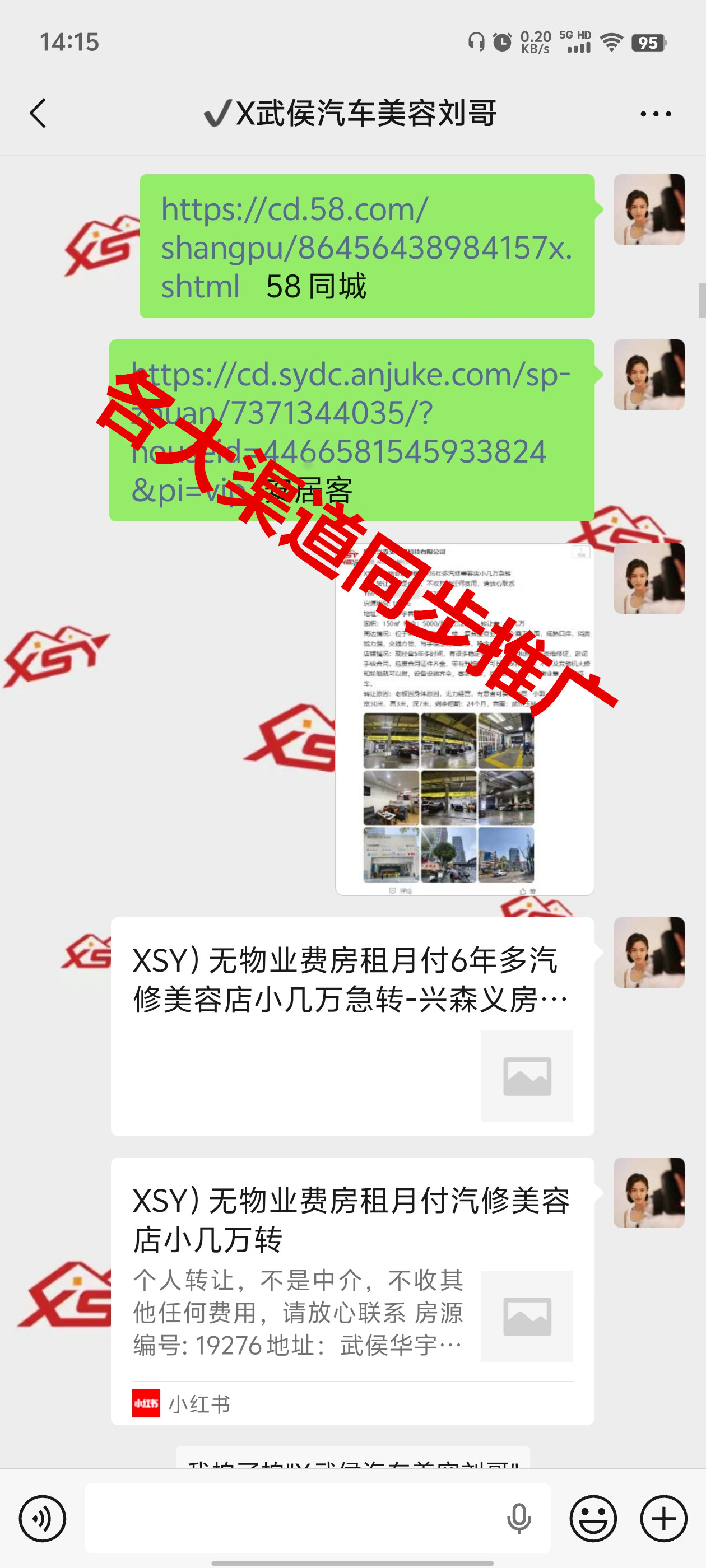Image resolution: width=706 pixels, height=1568 pixels.
Task: View sender avatar beside the 58同城 message
Action: coord(649,209)
